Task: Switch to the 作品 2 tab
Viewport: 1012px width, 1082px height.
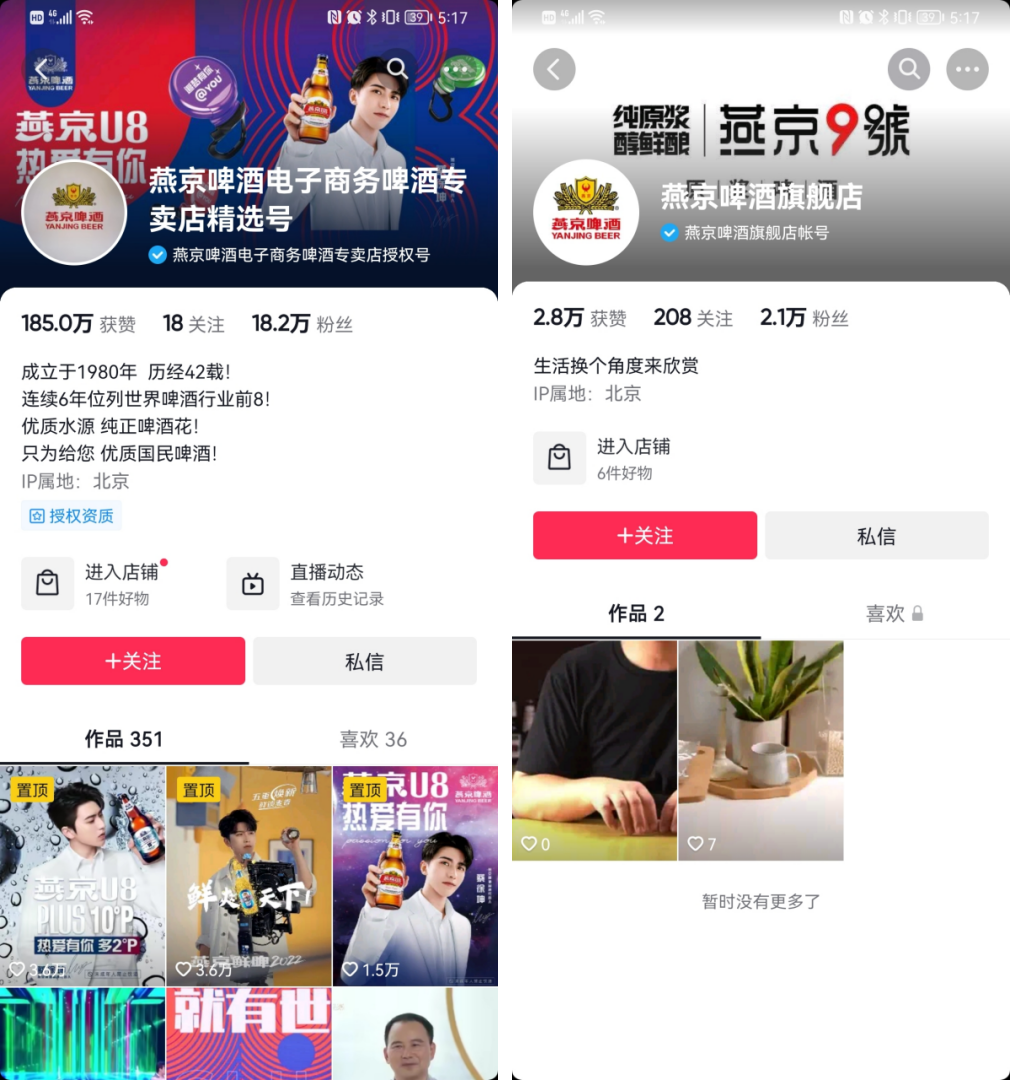Action: pyautogui.click(x=636, y=613)
